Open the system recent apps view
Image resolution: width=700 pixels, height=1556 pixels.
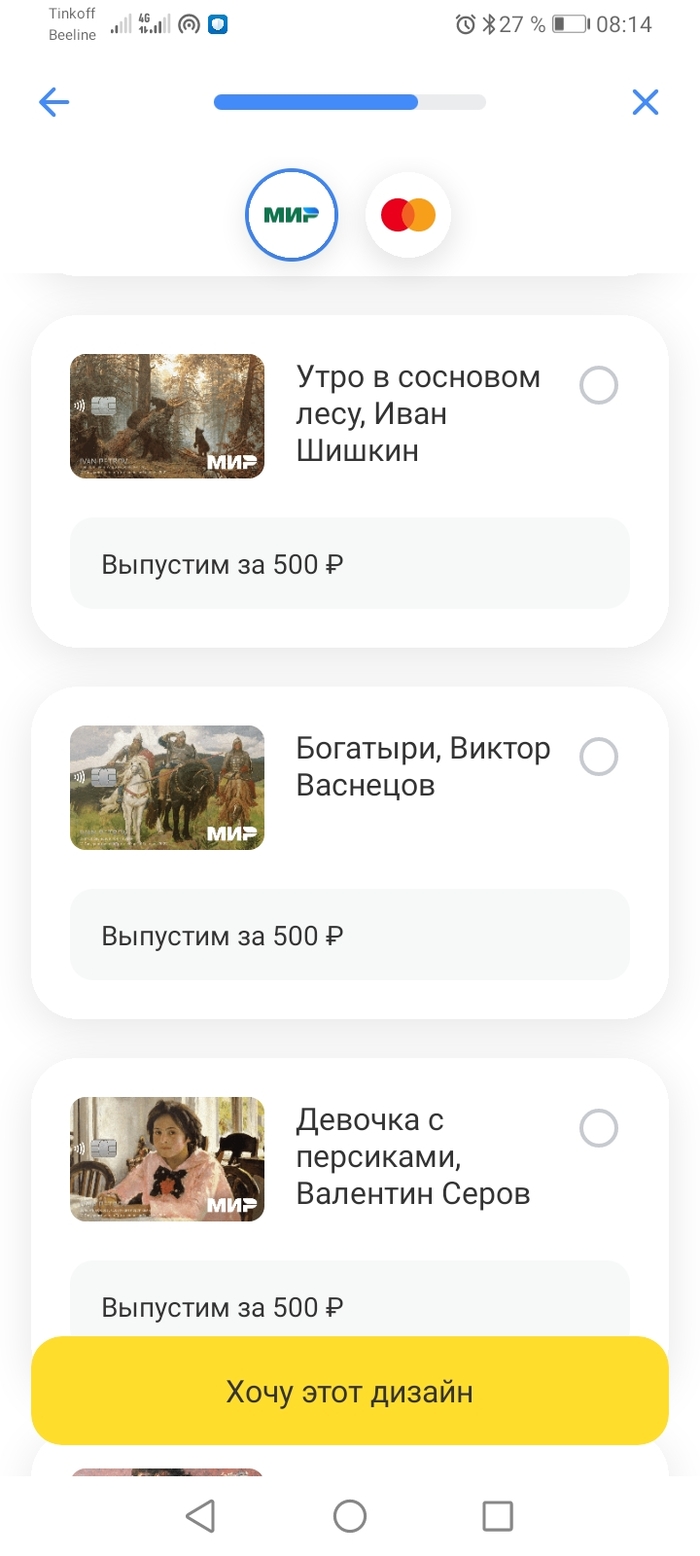click(x=497, y=1516)
